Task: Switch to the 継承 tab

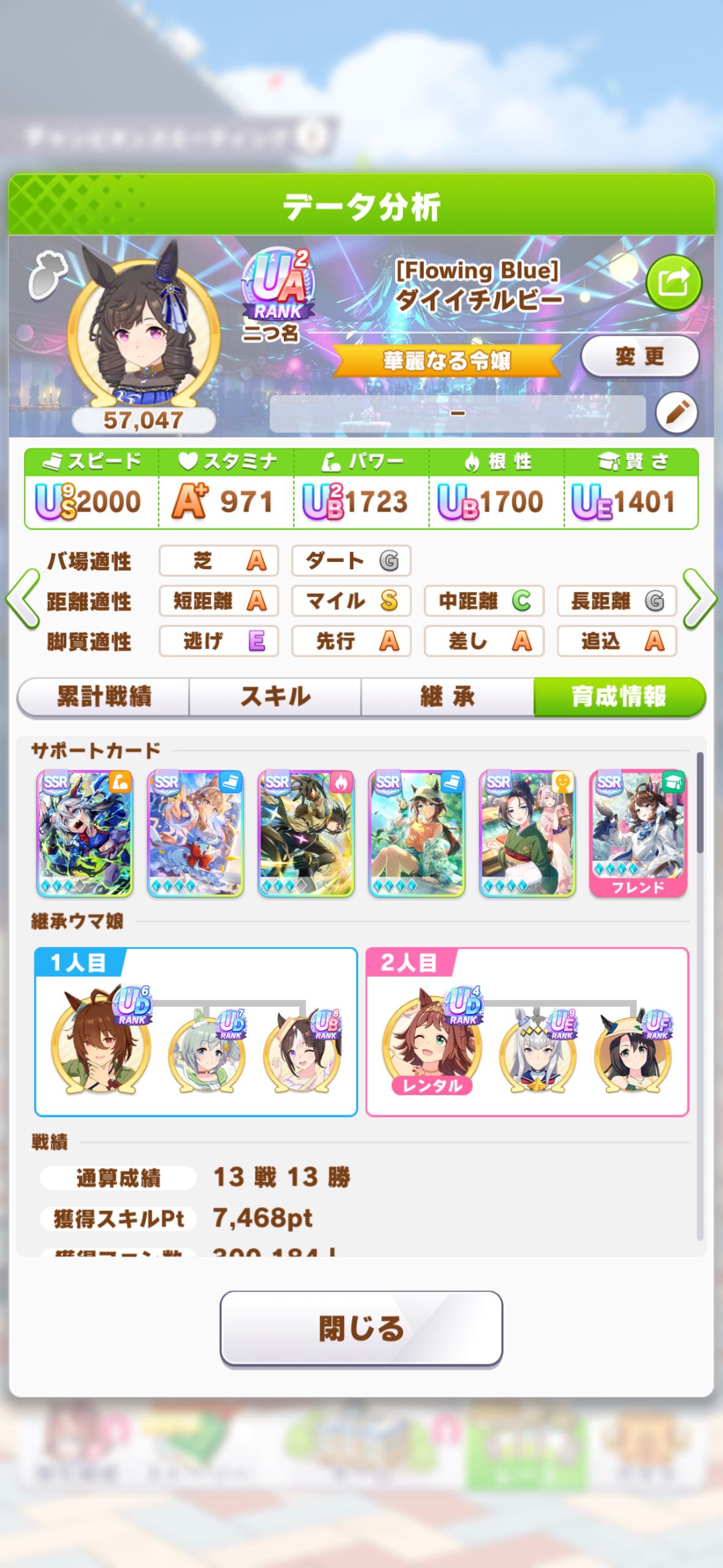Action: point(447,697)
